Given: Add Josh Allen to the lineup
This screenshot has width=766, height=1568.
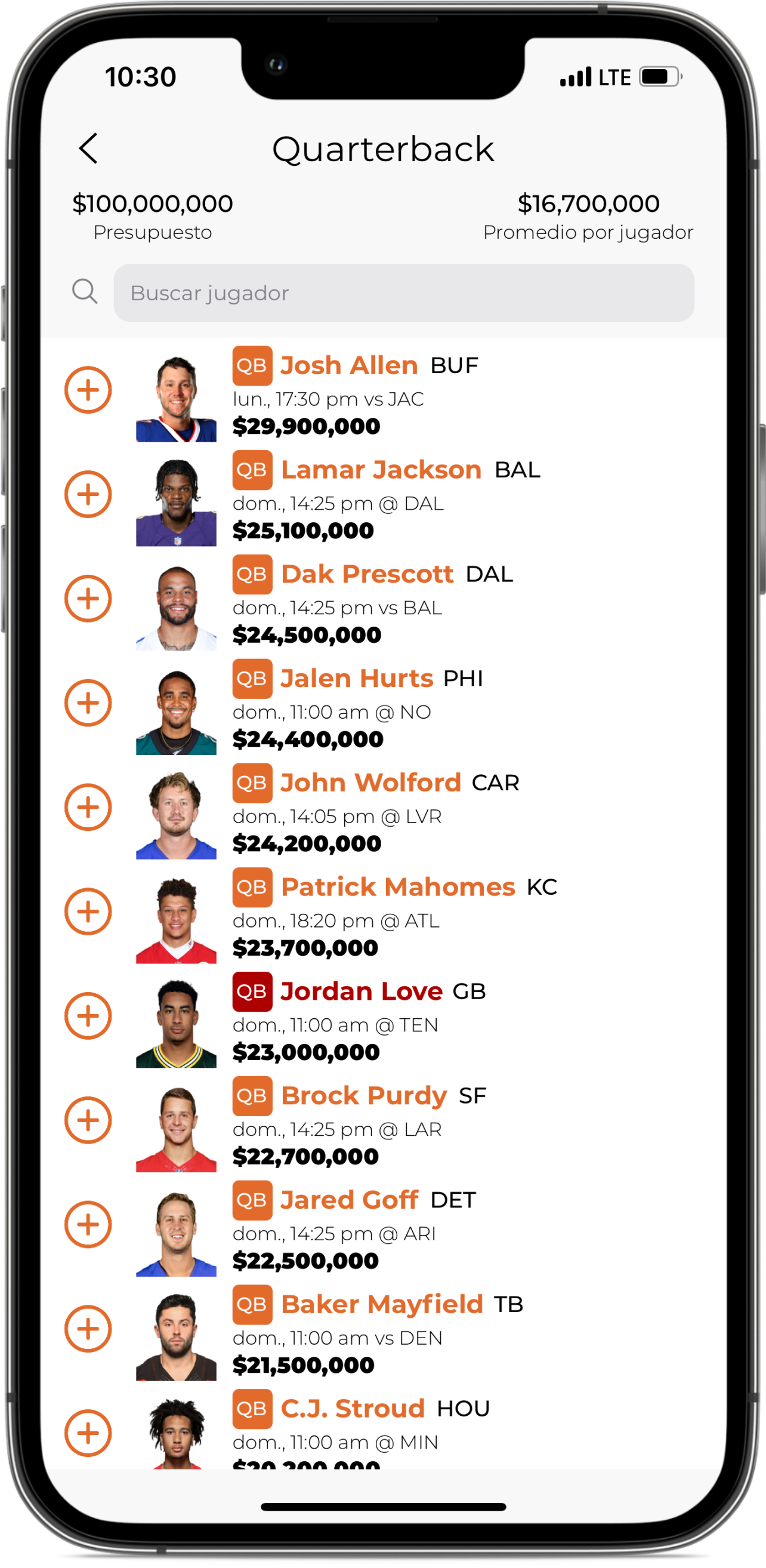Looking at the screenshot, I should click(88, 390).
